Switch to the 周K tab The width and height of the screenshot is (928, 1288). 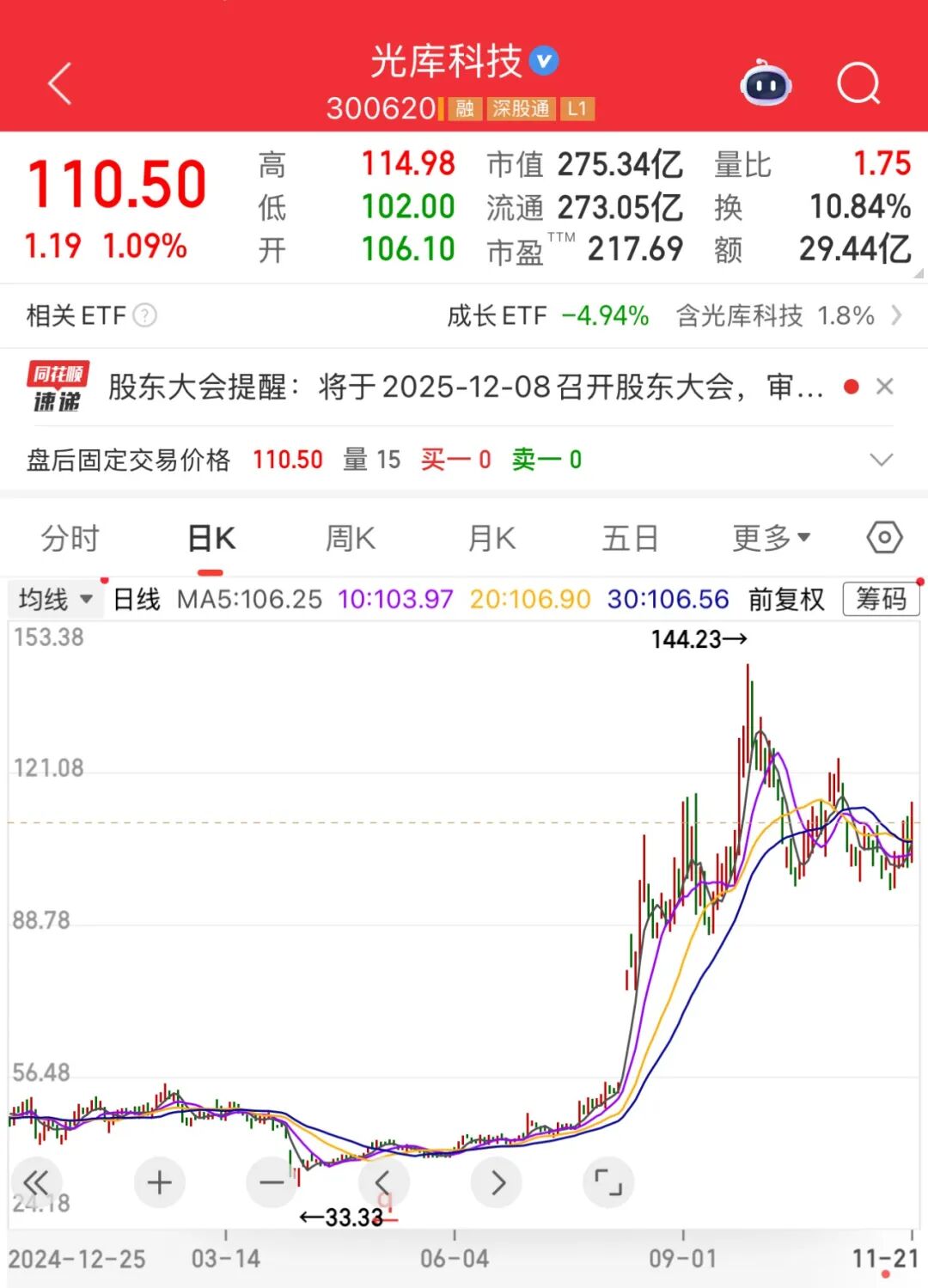click(349, 537)
